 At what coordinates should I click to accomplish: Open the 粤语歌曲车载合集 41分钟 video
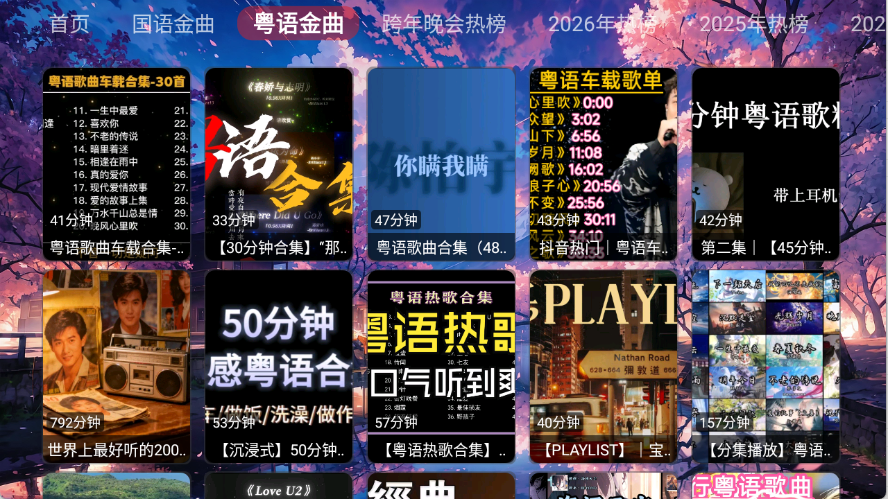pos(116,164)
